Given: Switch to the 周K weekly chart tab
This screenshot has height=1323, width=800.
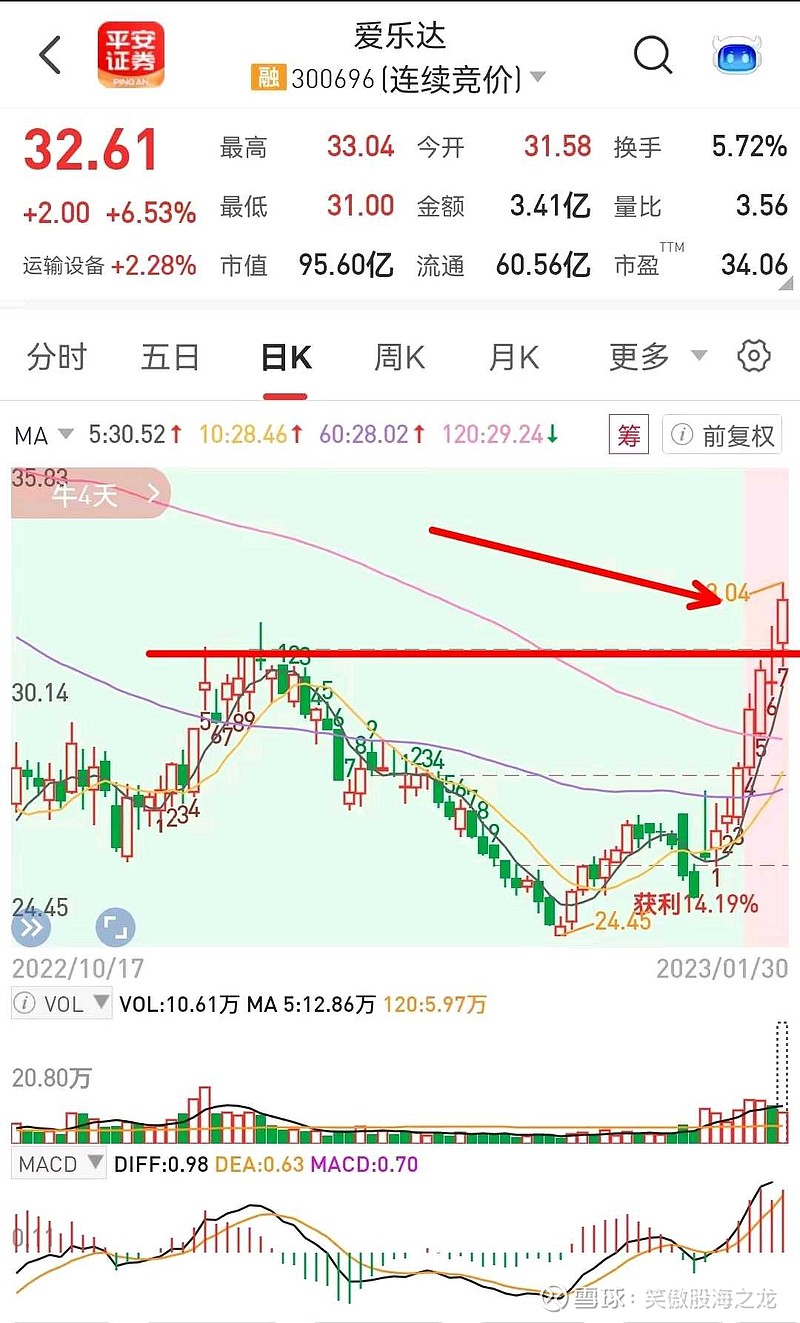Looking at the screenshot, I should (x=398, y=357).
